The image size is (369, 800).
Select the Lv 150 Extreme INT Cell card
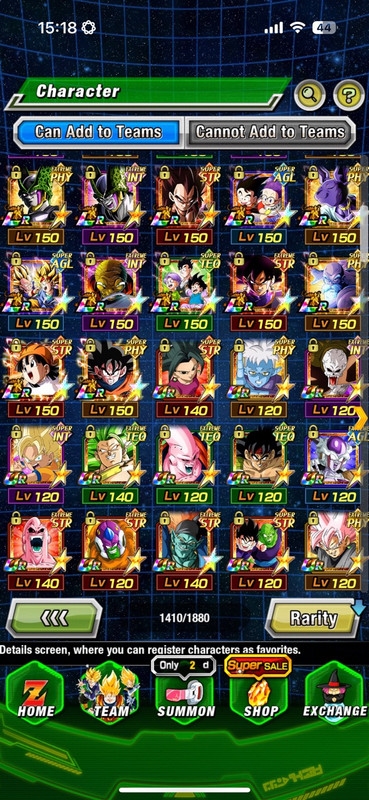pos(110,204)
